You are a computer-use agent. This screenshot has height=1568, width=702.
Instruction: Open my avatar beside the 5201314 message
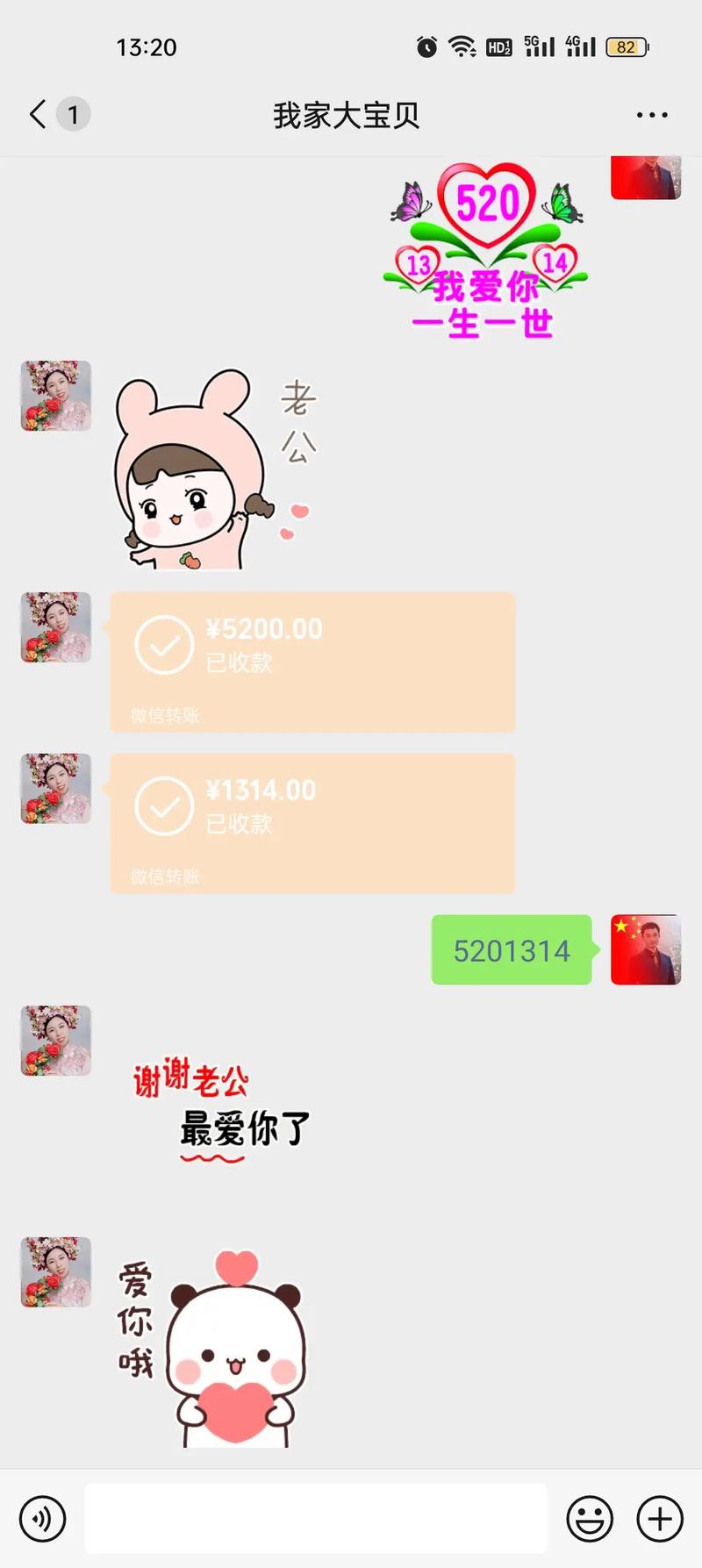pos(646,949)
